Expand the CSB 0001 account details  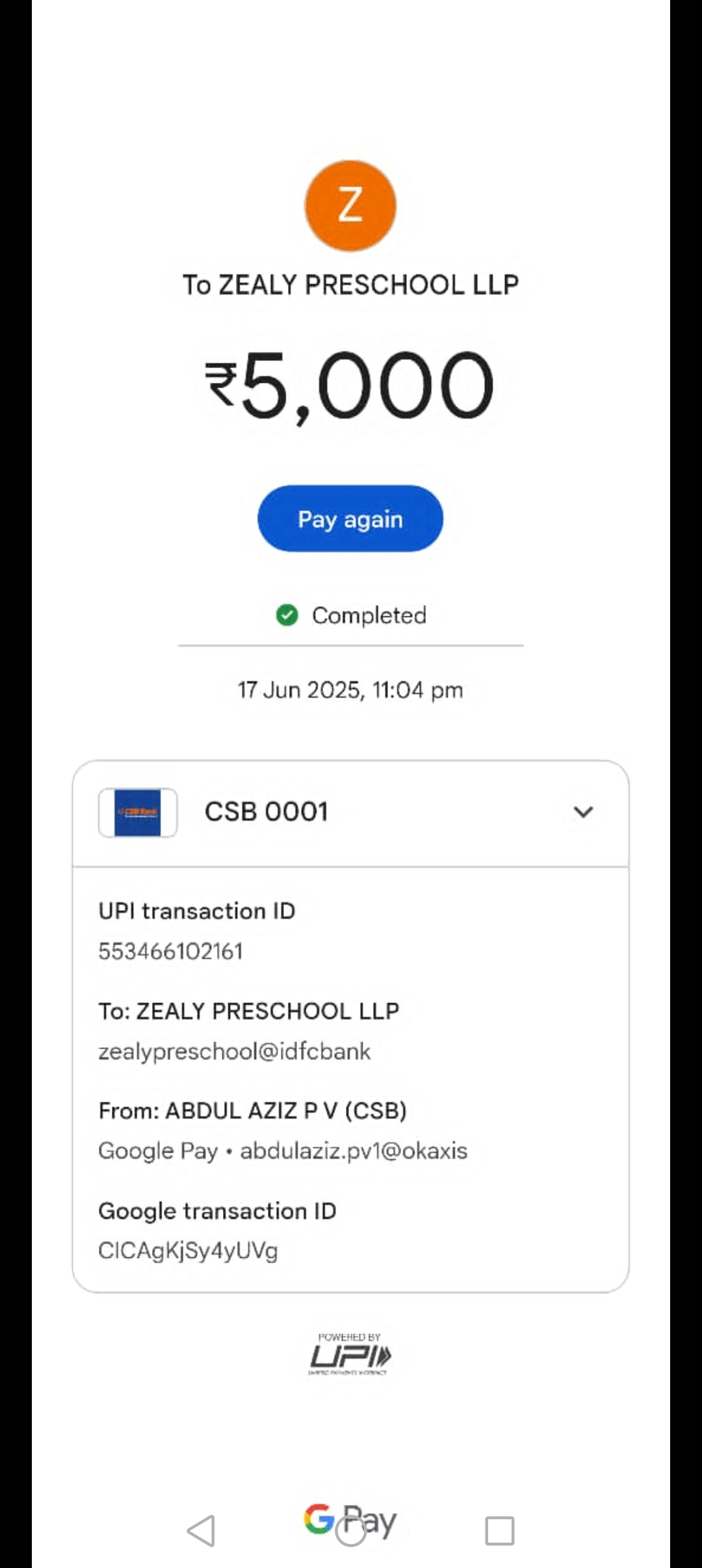tap(583, 812)
